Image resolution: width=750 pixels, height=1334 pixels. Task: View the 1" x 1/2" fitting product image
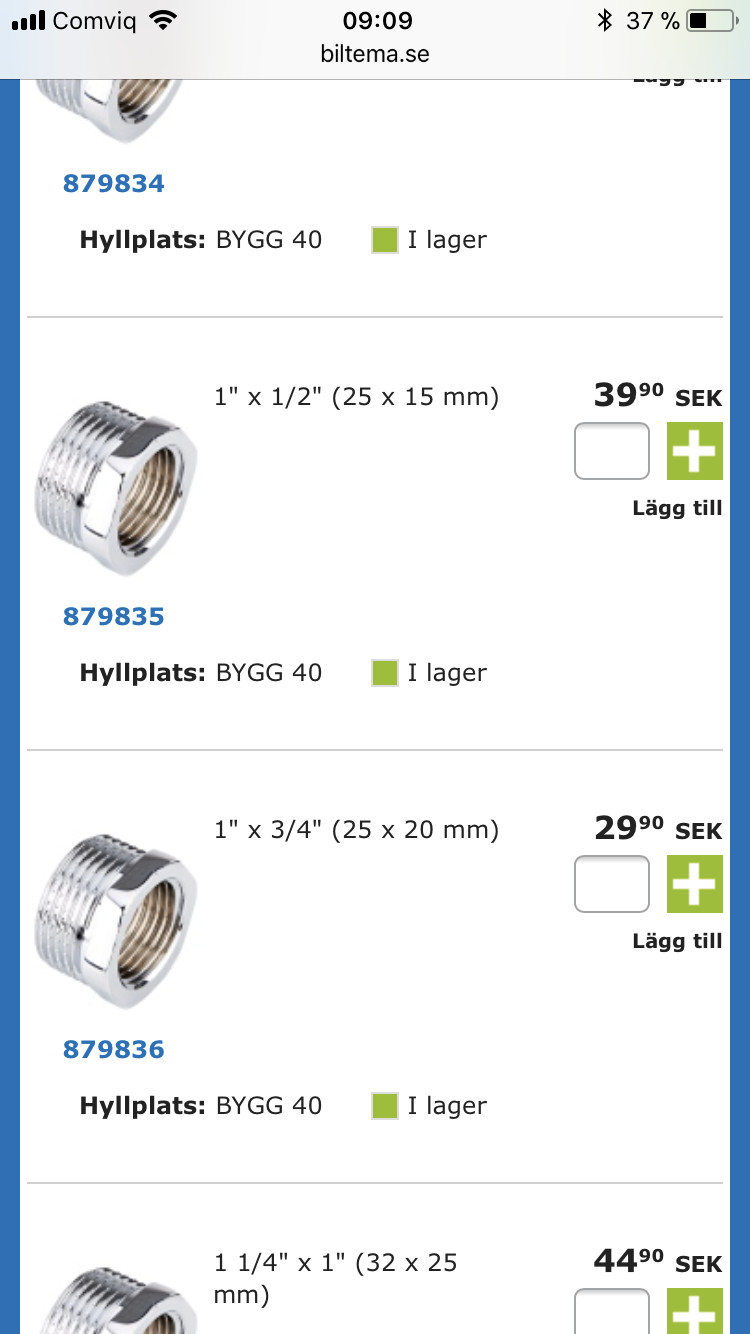point(116,488)
